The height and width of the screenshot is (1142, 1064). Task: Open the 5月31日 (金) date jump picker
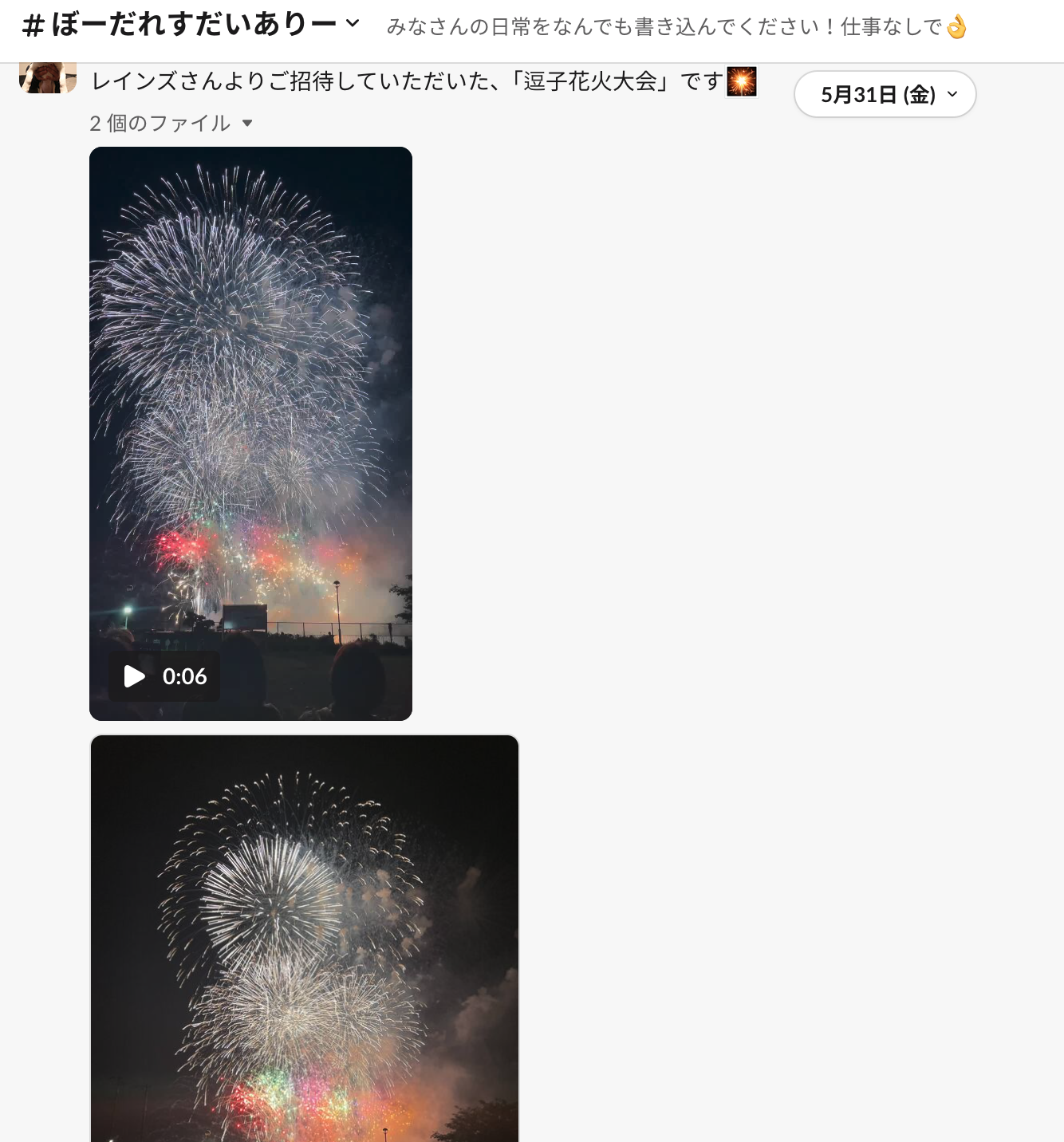pos(885,94)
